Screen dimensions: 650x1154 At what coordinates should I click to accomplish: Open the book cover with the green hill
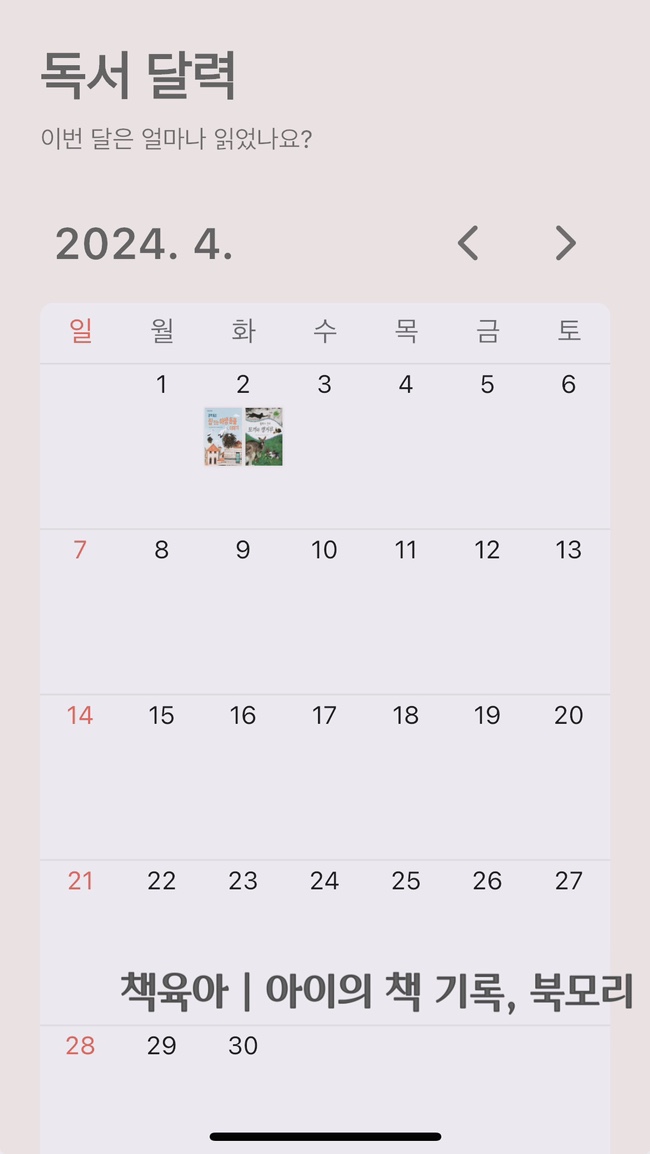(x=264, y=436)
